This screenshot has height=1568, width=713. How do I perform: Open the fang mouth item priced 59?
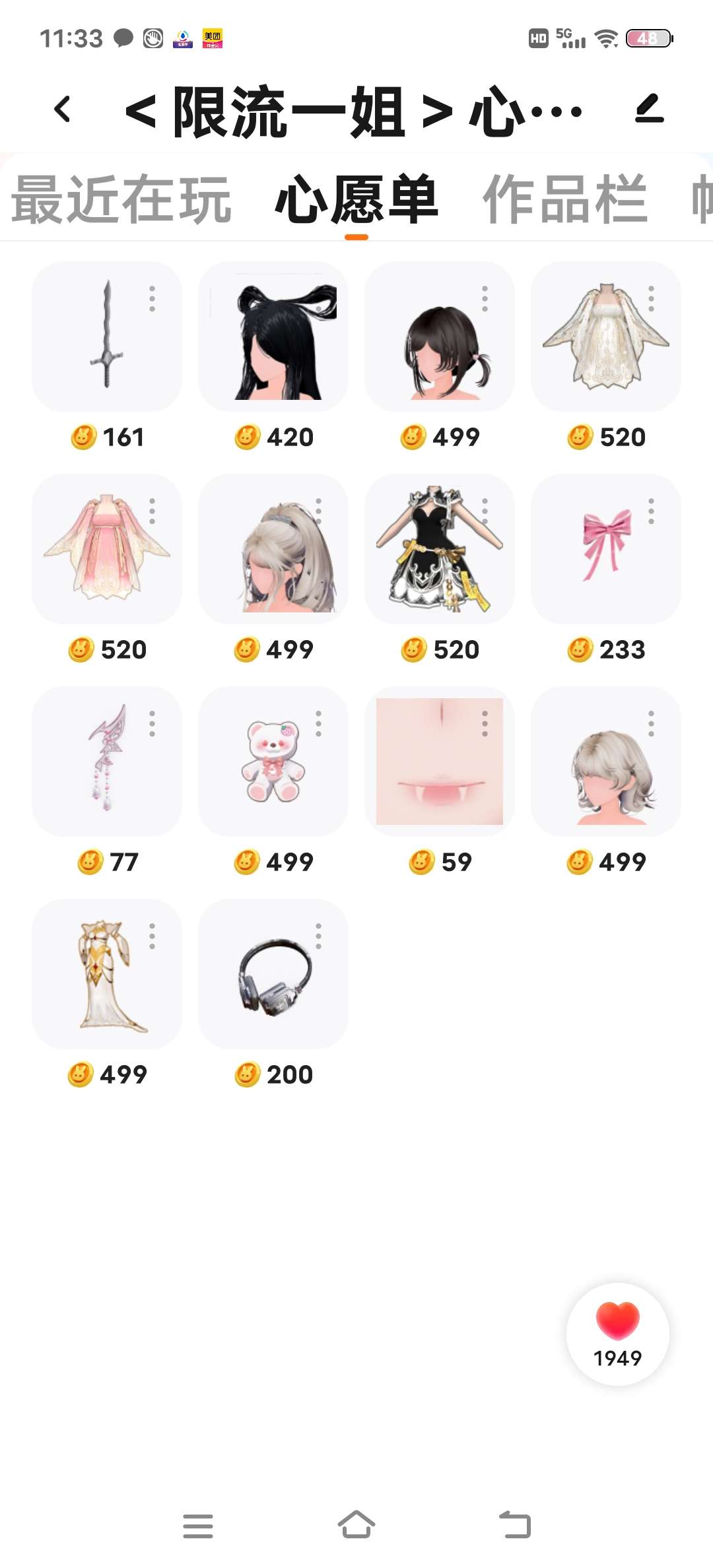[x=439, y=762]
